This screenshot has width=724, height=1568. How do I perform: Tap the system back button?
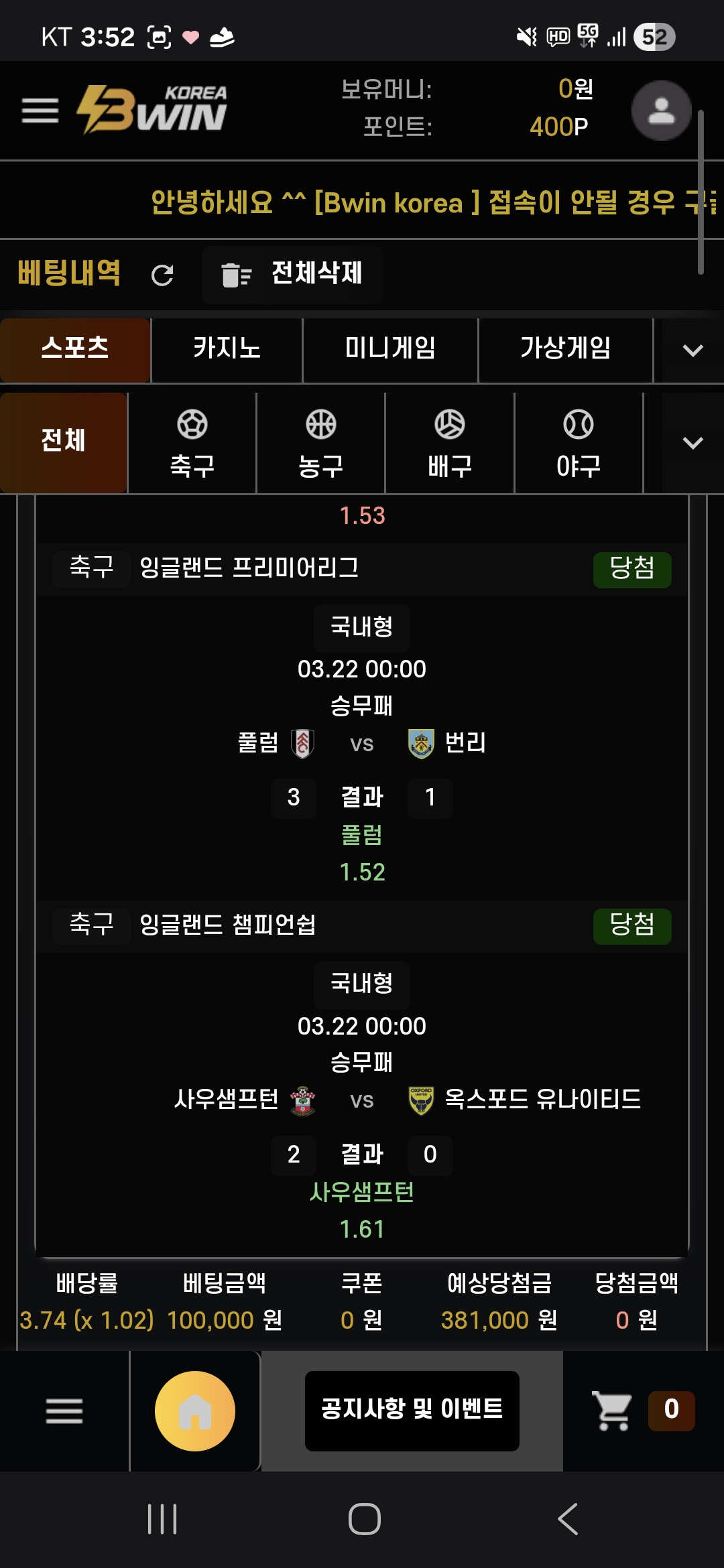point(568,1519)
